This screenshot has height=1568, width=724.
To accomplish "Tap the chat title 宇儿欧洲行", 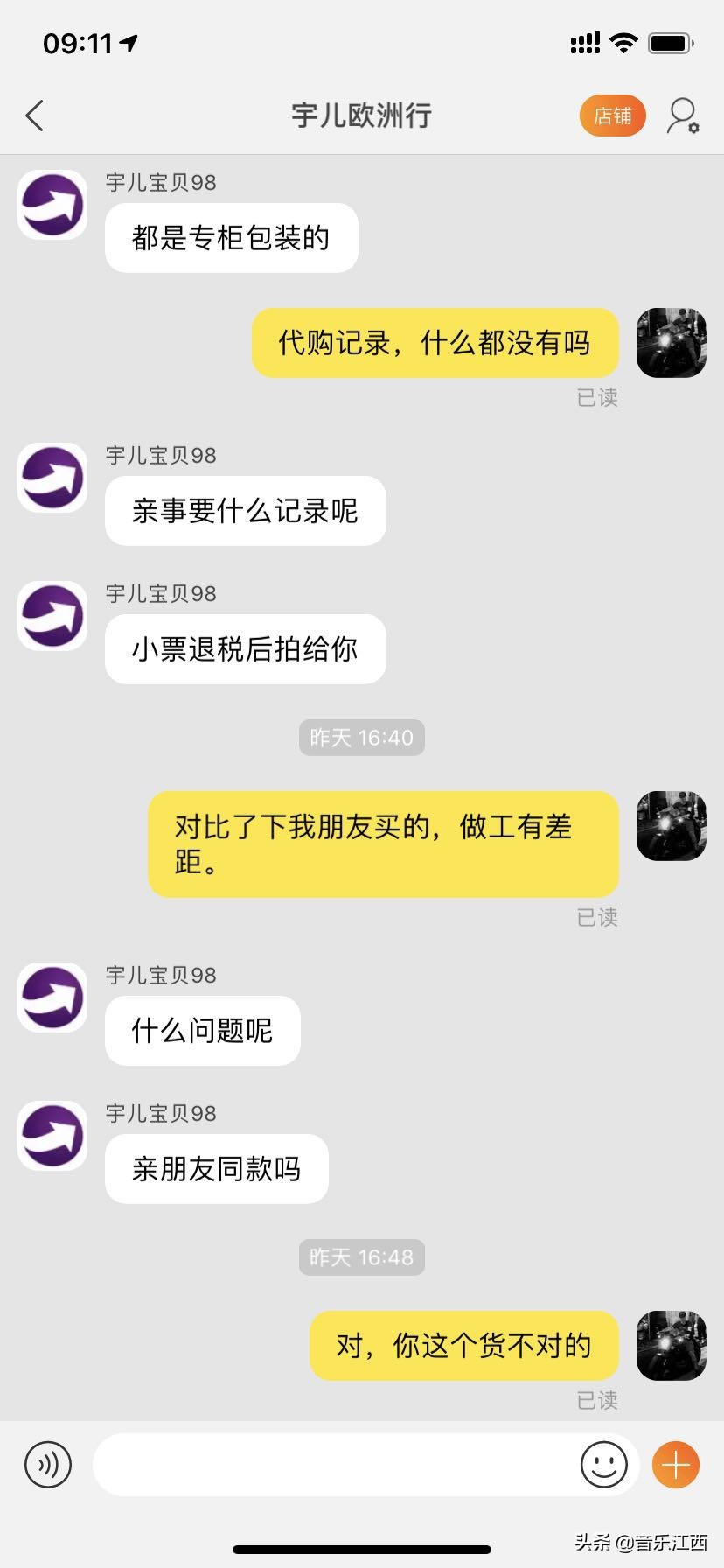I will [x=361, y=115].
